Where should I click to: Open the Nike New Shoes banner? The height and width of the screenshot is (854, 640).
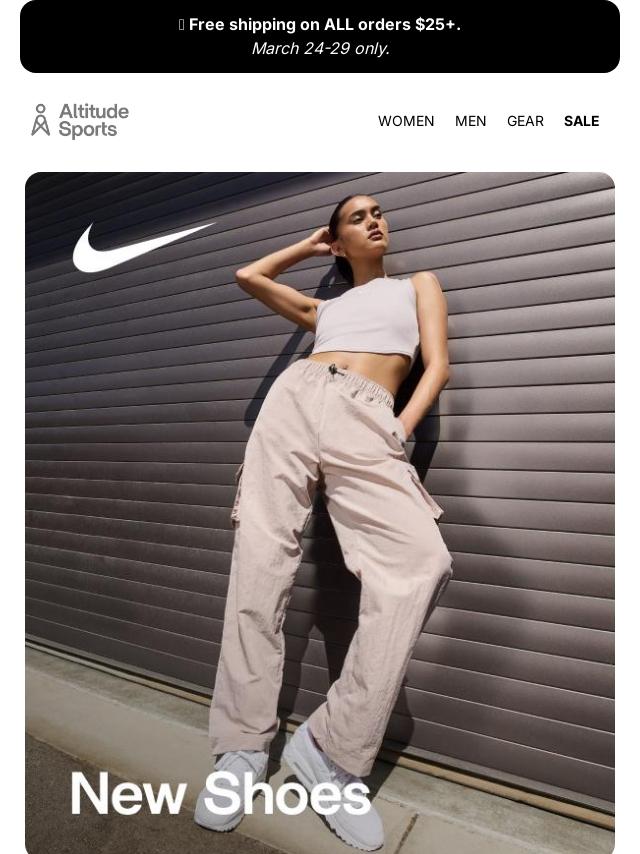click(320, 512)
